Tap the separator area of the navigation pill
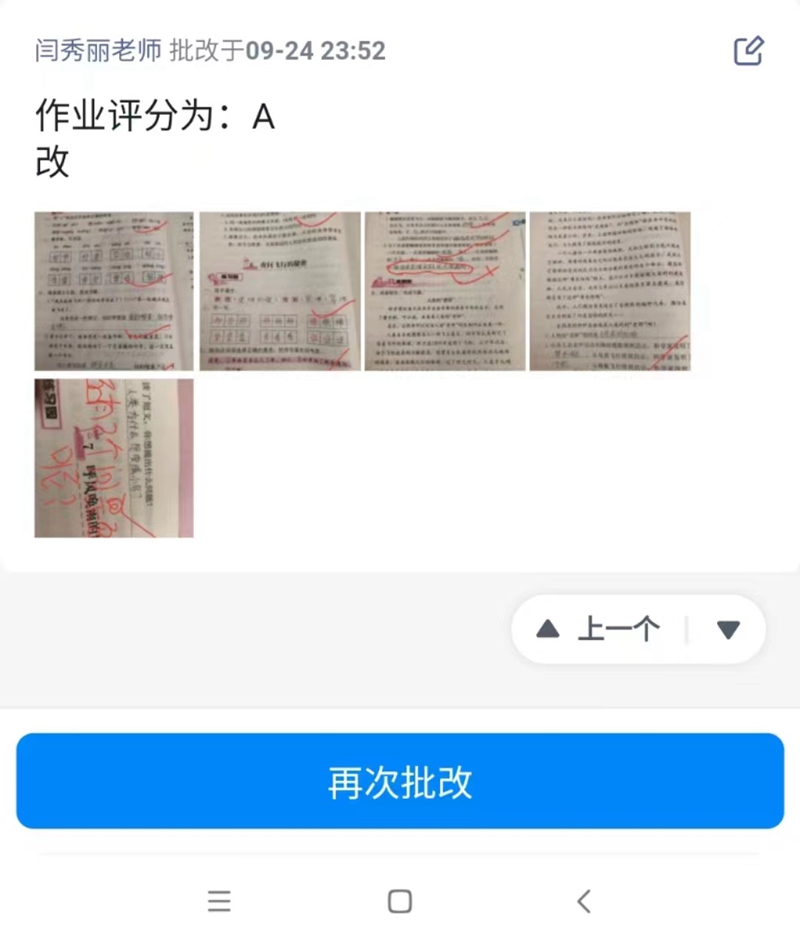800x926 pixels. tap(687, 628)
